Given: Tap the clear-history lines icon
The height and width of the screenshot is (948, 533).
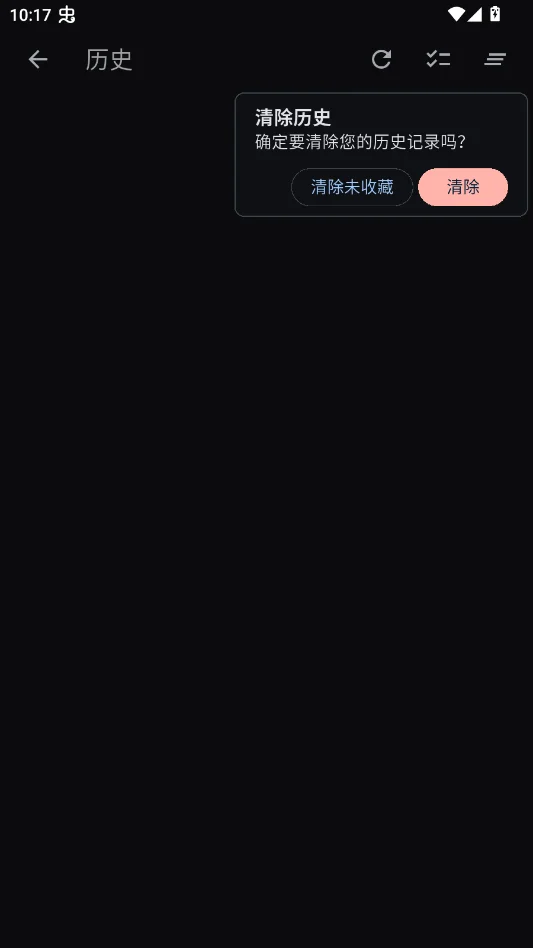Looking at the screenshot, I should pyautogui.click(x=495, y=59).
